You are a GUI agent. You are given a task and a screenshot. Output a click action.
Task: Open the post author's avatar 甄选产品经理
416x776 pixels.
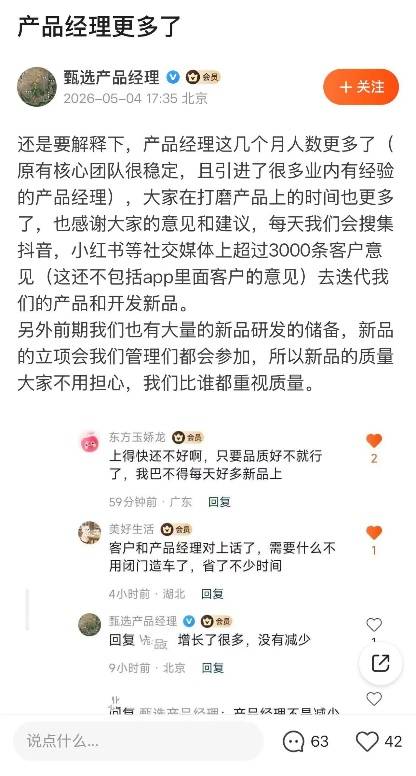(37, 87)
